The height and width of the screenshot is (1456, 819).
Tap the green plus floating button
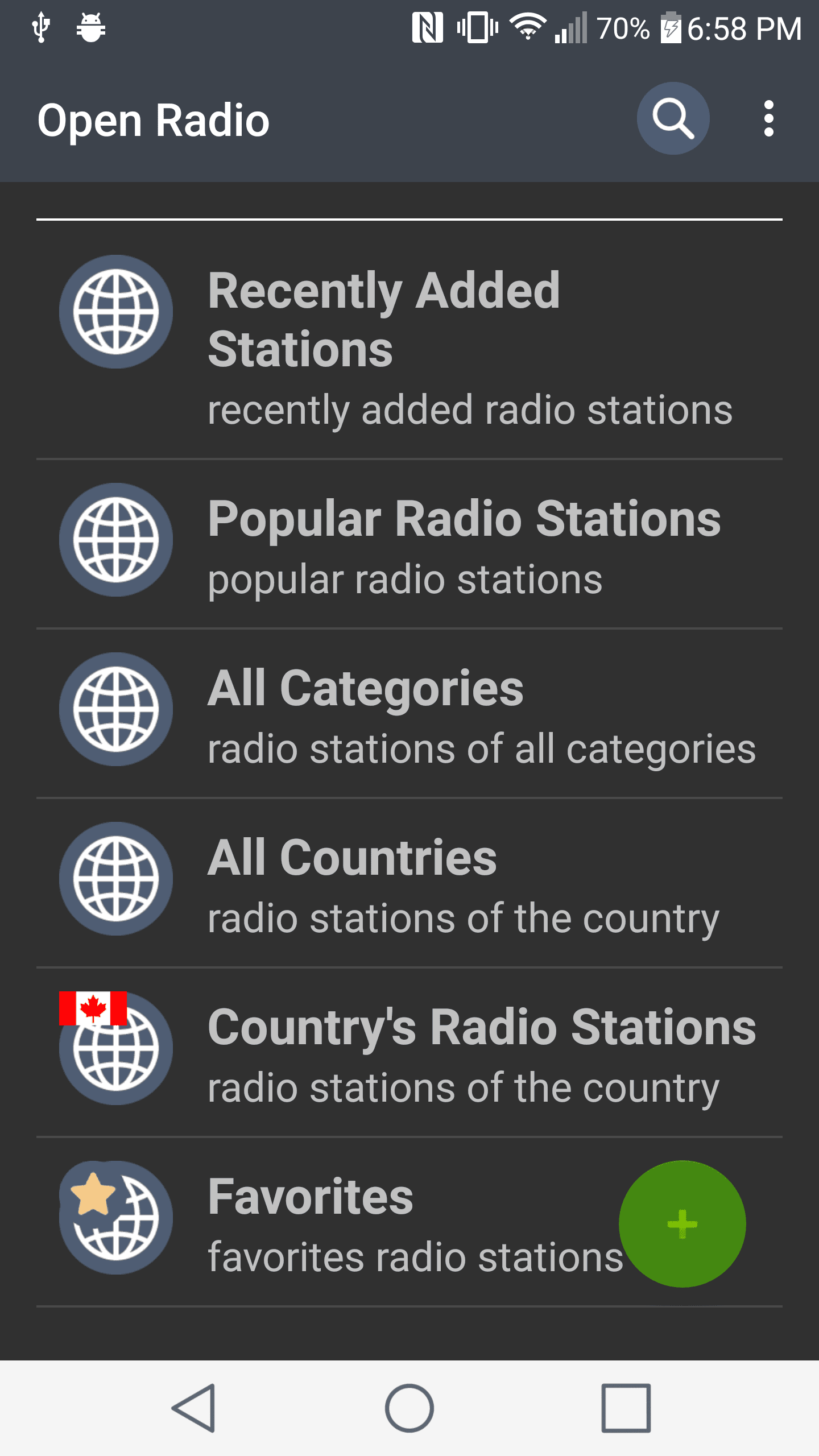[x=682, y=1224]
